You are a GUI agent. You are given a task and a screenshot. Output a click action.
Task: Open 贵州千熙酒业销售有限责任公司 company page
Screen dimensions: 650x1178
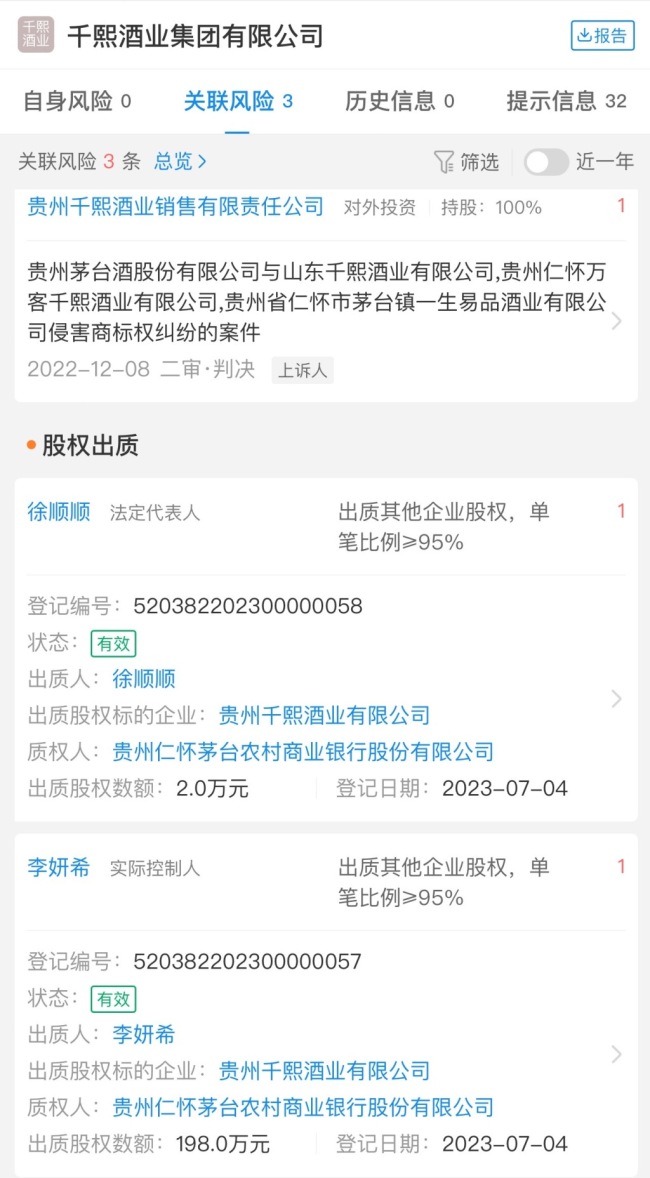pyautogui.click(x=176, y=207)
